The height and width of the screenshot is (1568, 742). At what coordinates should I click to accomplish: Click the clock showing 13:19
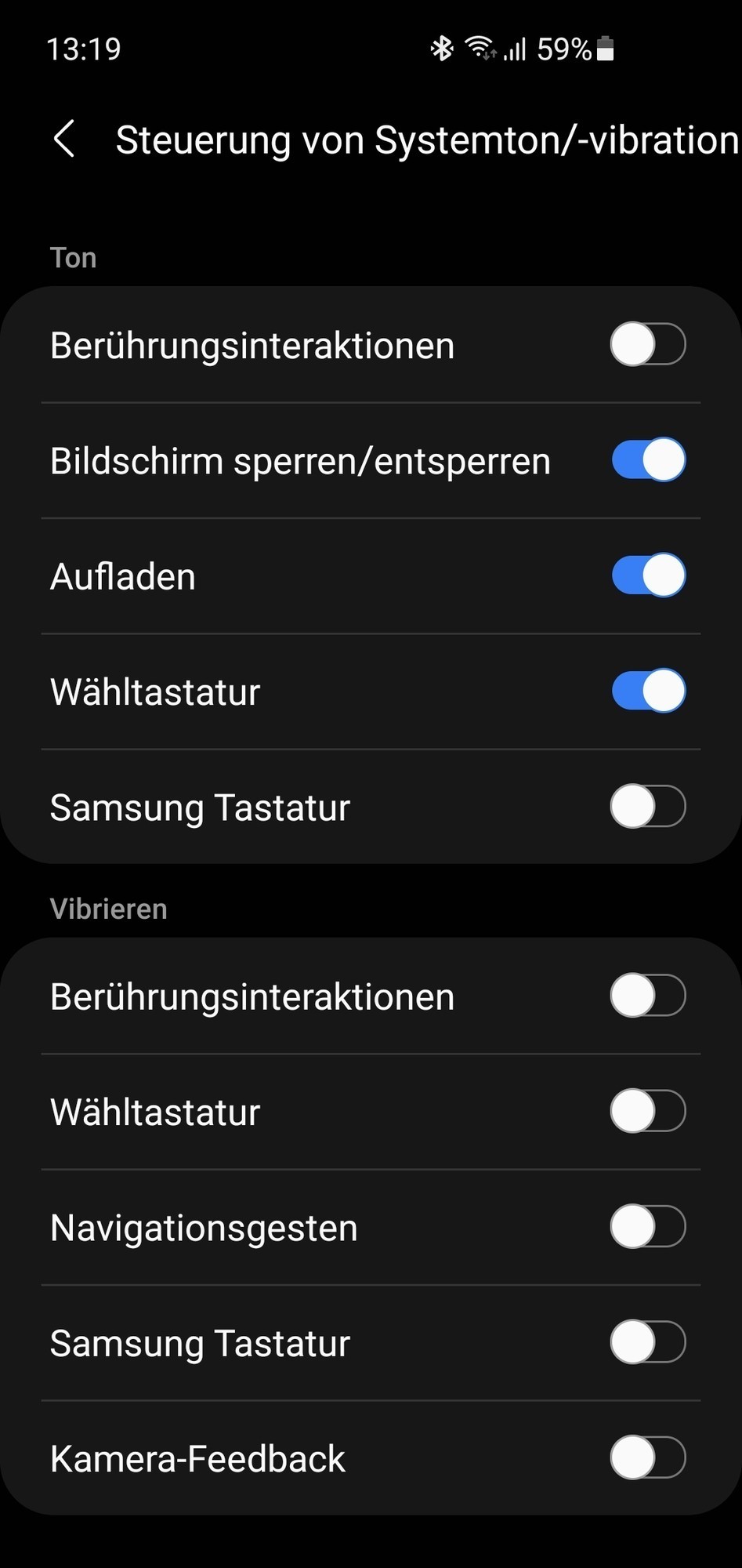click(x=85, y=49)
